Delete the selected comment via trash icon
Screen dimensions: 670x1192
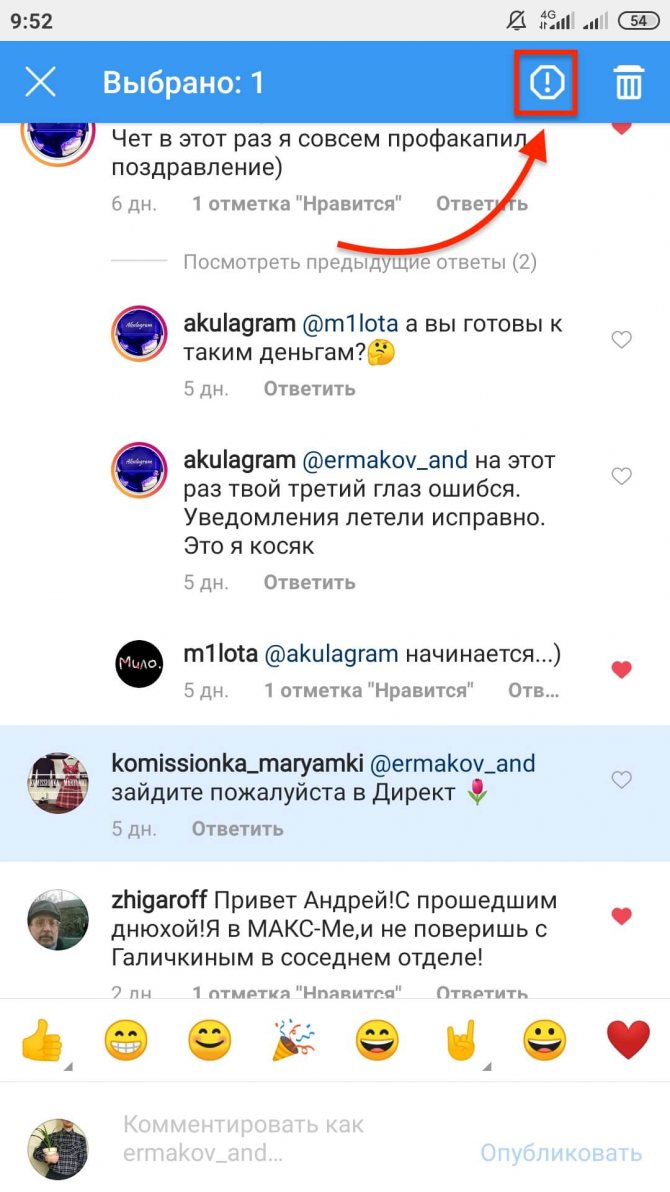[x=628, y=83]
